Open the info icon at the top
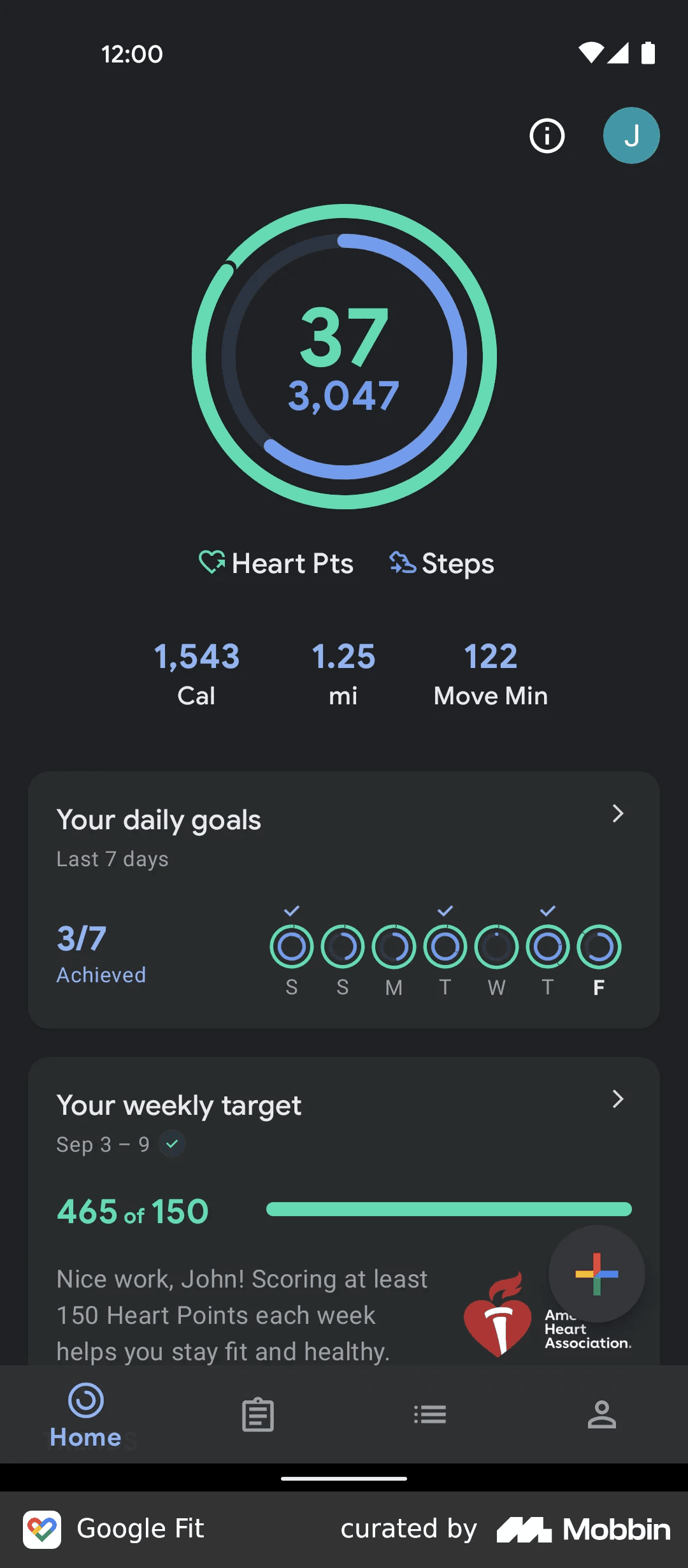688x1568 pixels. pyautogui.click(x=547, y=136)
